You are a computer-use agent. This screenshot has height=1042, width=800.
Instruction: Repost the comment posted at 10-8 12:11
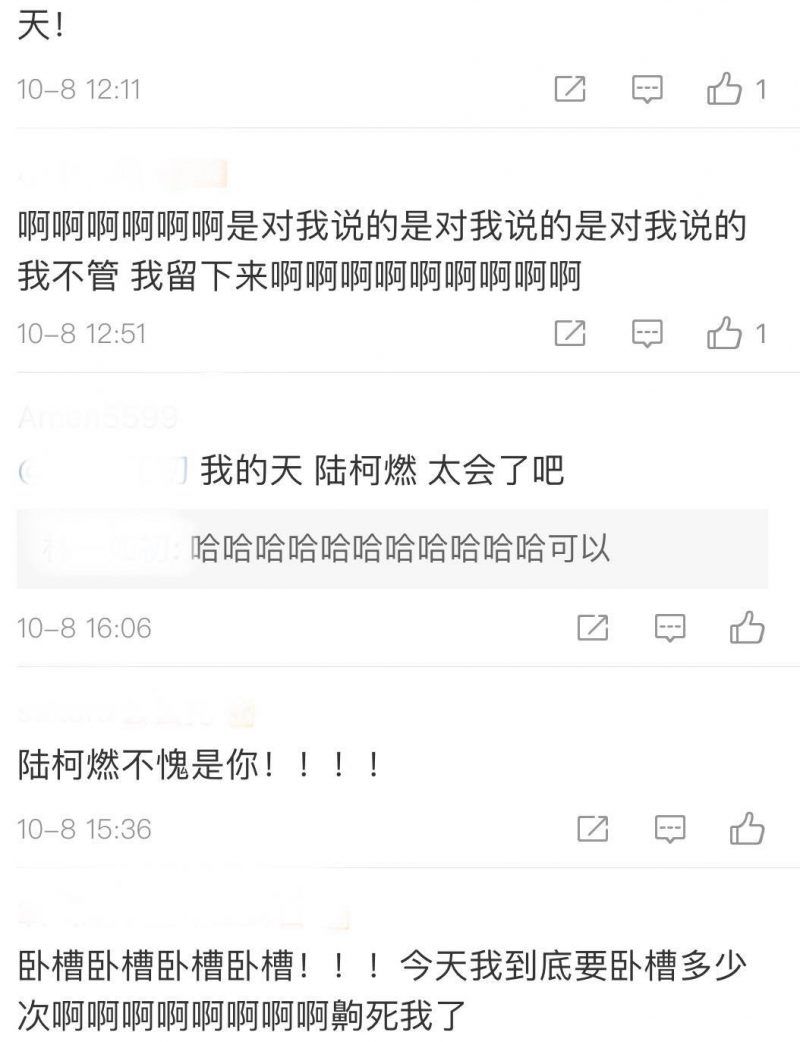(569, 90)
